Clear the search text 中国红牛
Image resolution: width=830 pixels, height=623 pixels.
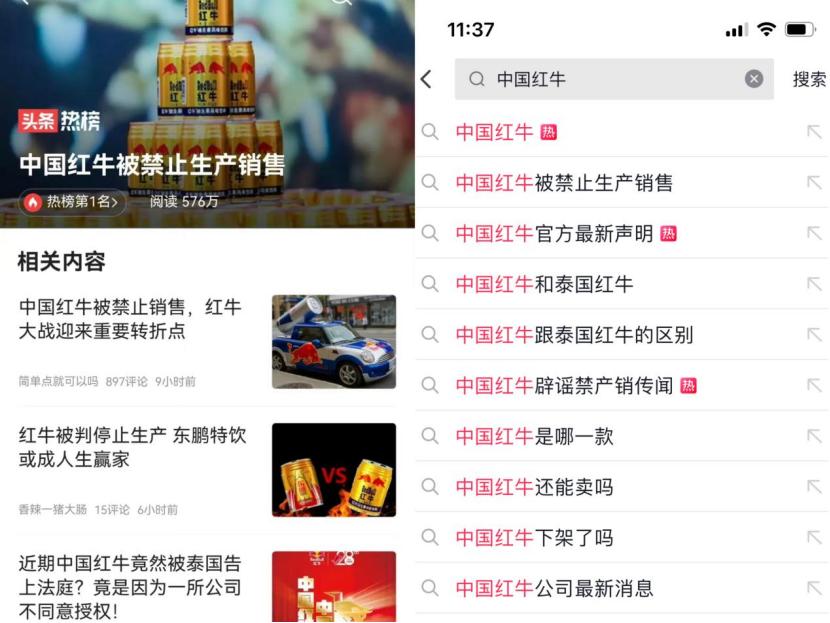coord(754,79)
